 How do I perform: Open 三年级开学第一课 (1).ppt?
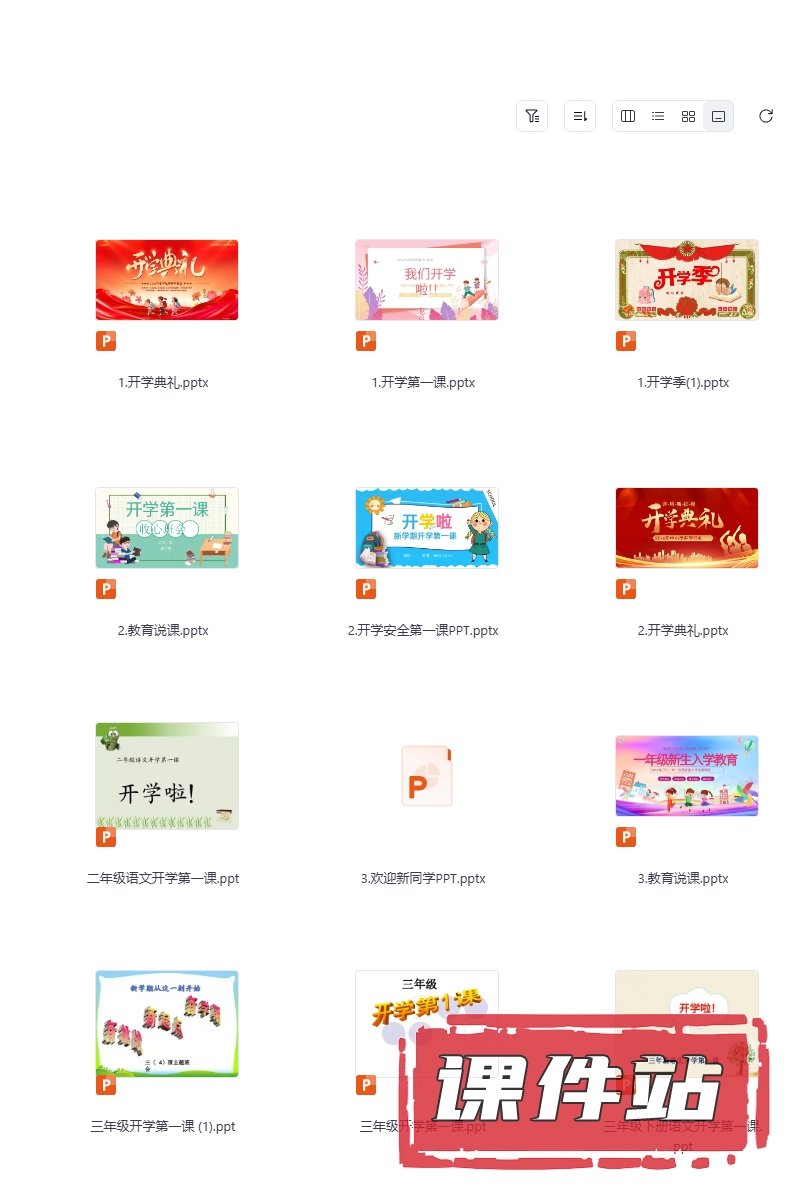[167, 1024]
